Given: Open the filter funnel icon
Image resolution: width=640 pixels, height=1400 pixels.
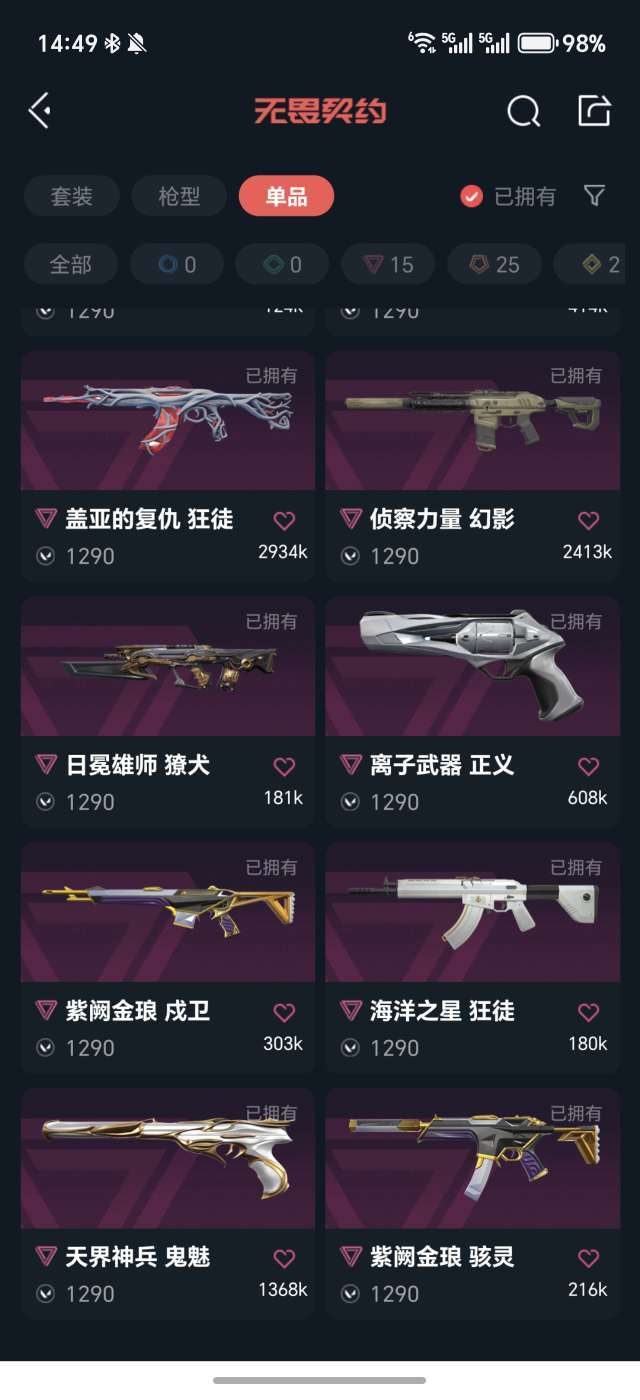Looking at the screenshot, I should pos(595,195).
